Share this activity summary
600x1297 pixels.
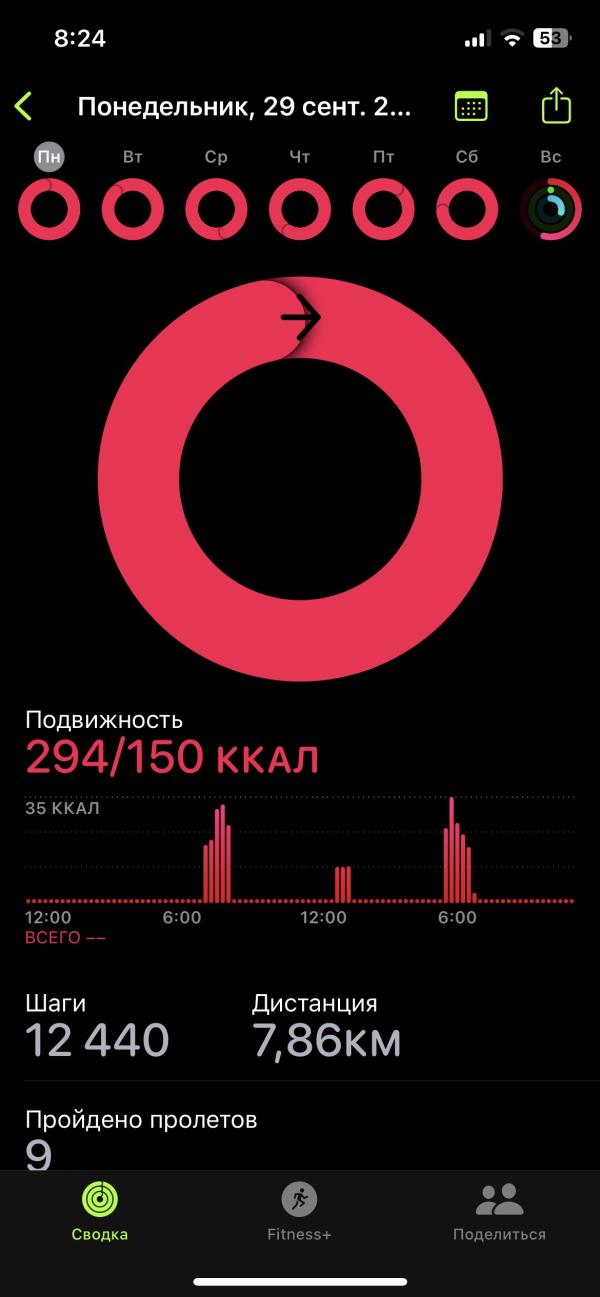(x=556, y=105)
